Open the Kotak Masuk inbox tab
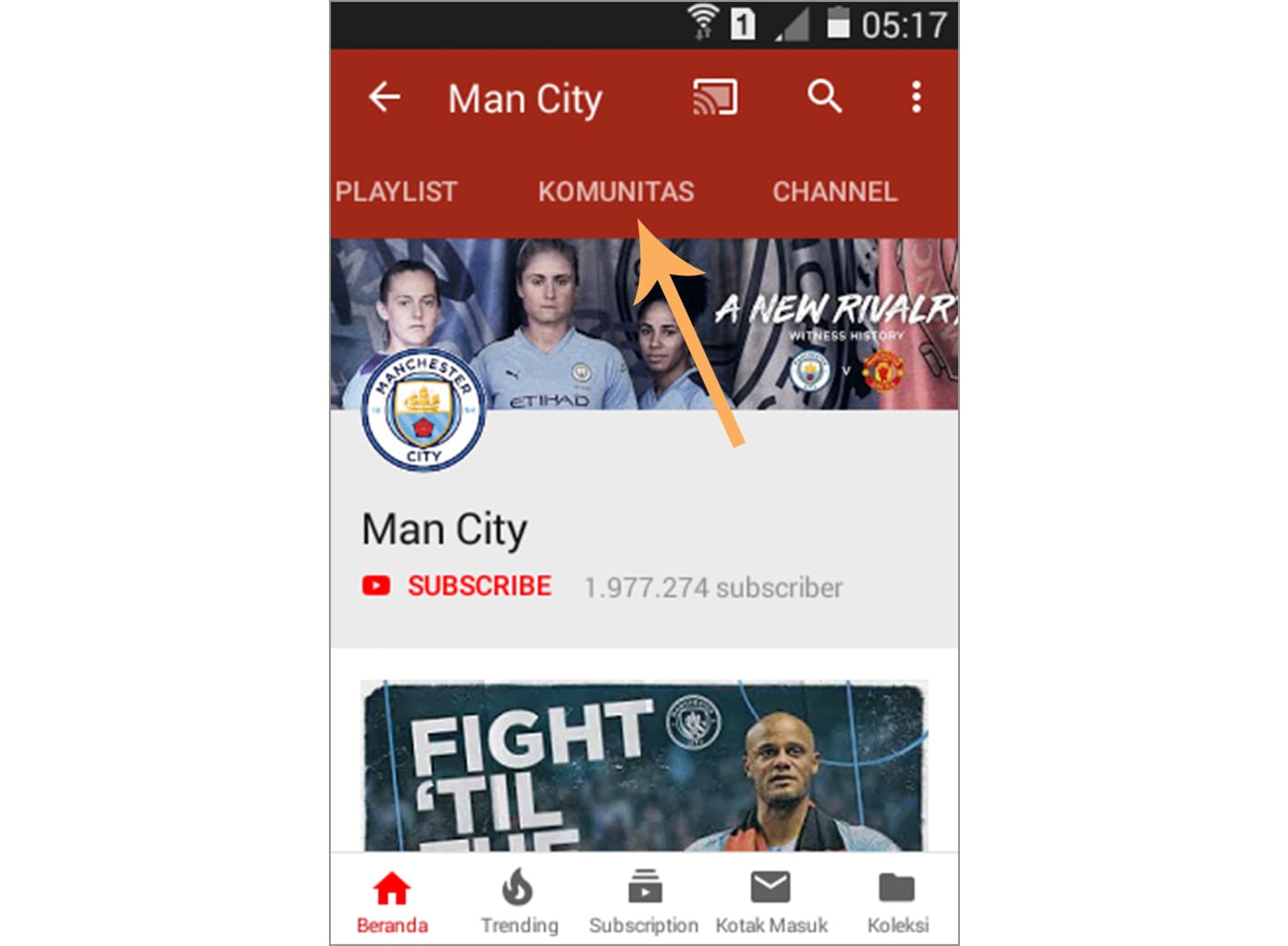This screenshot has height=946, width=1288. point(771,901)
